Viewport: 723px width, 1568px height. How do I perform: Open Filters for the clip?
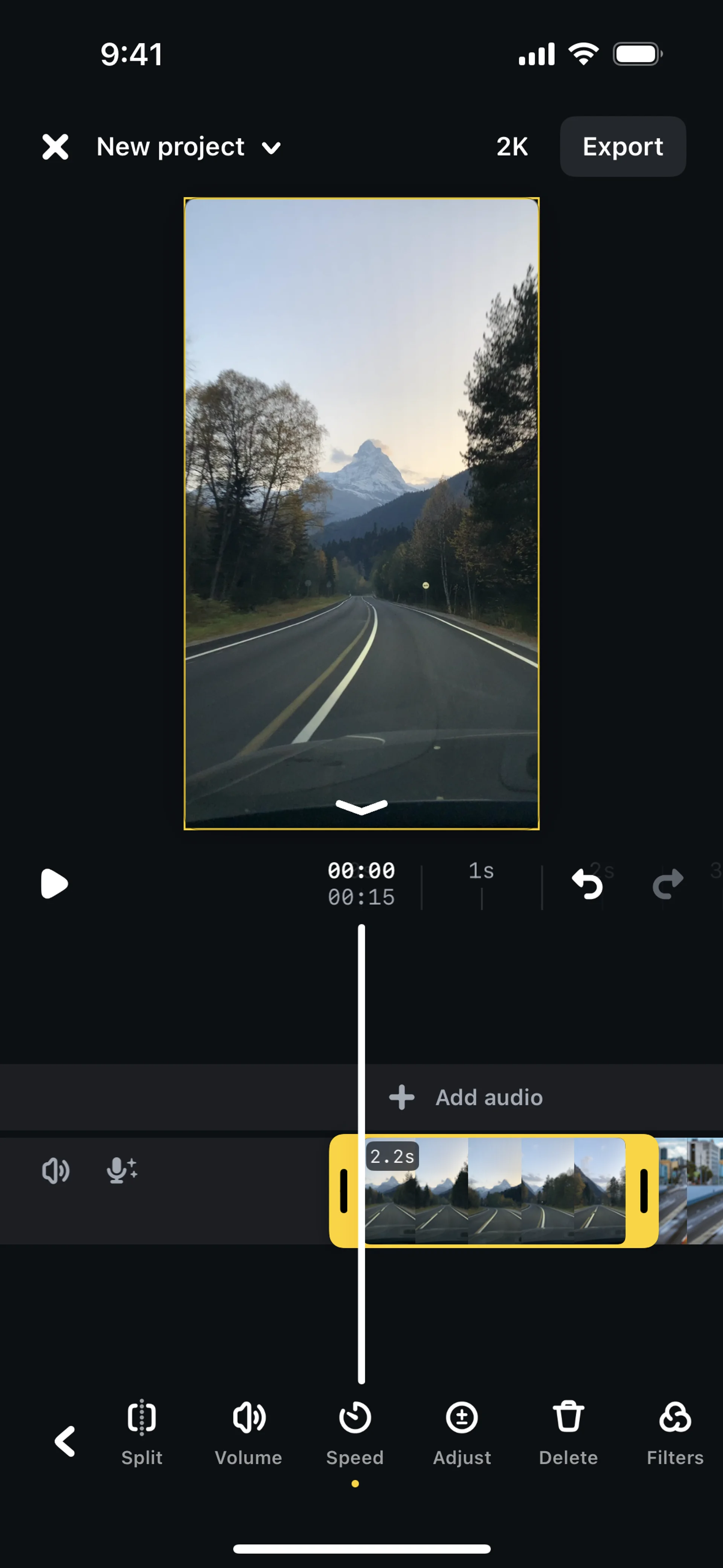675,1432
